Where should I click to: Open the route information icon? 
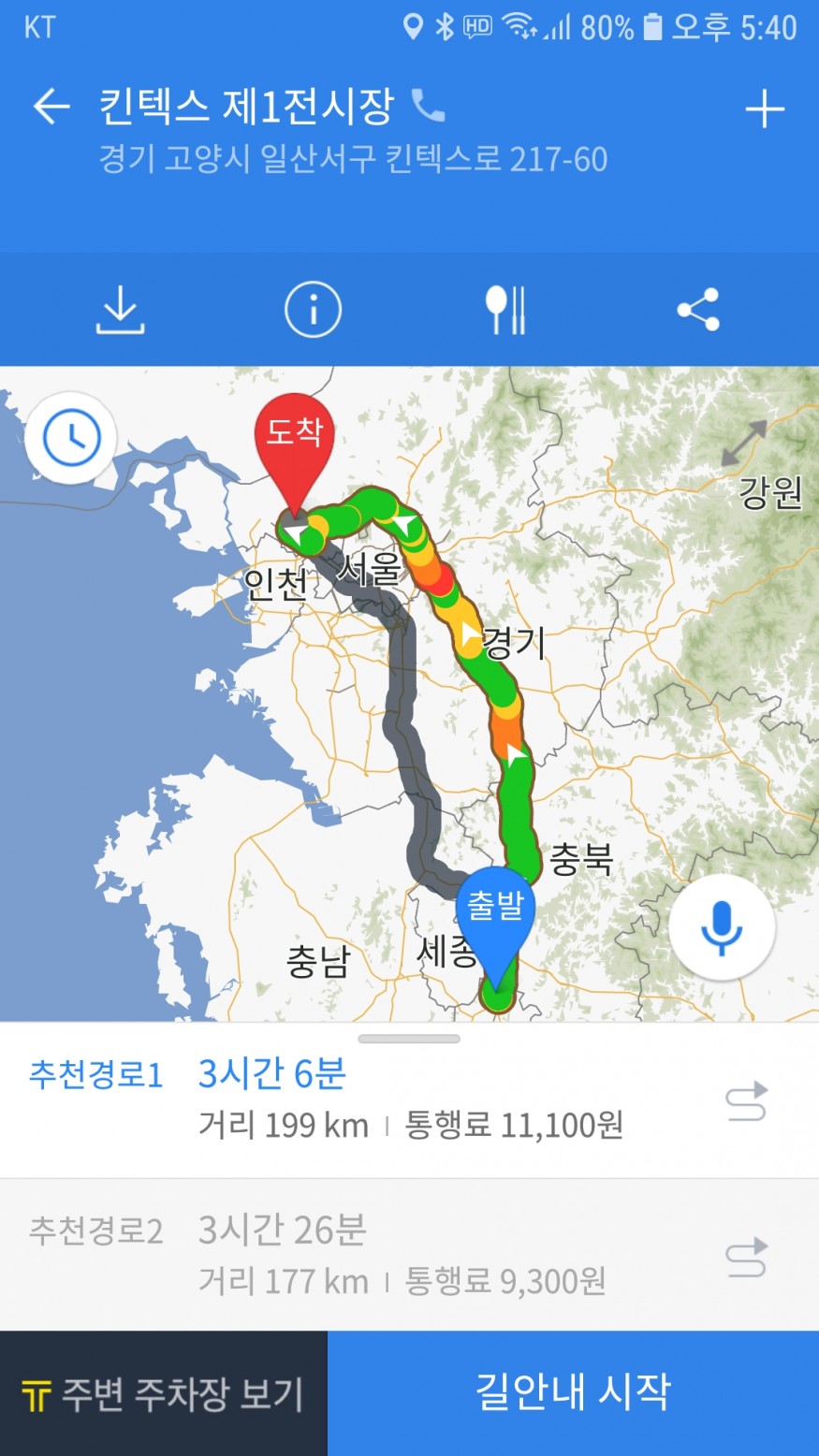point(313,310)
